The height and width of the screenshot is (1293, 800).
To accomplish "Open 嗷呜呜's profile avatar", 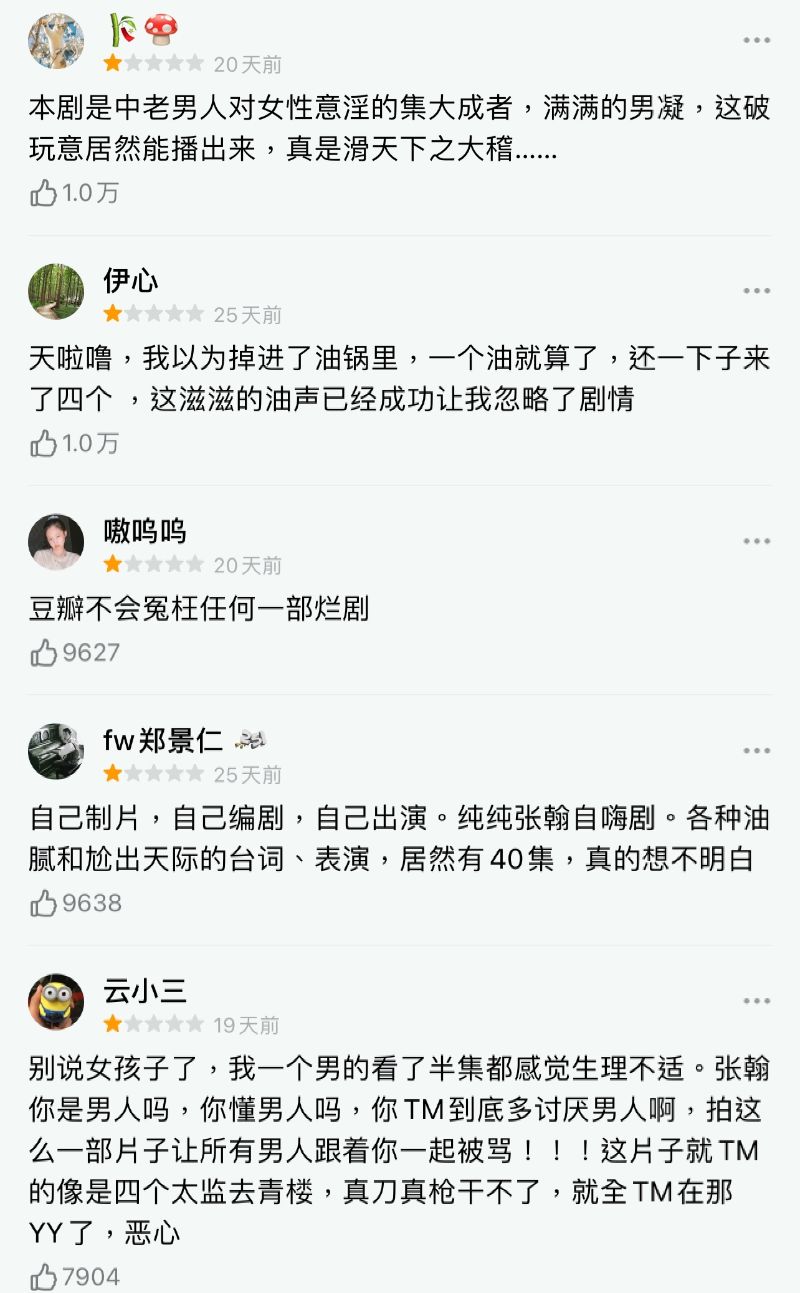I will click(56, 541).
